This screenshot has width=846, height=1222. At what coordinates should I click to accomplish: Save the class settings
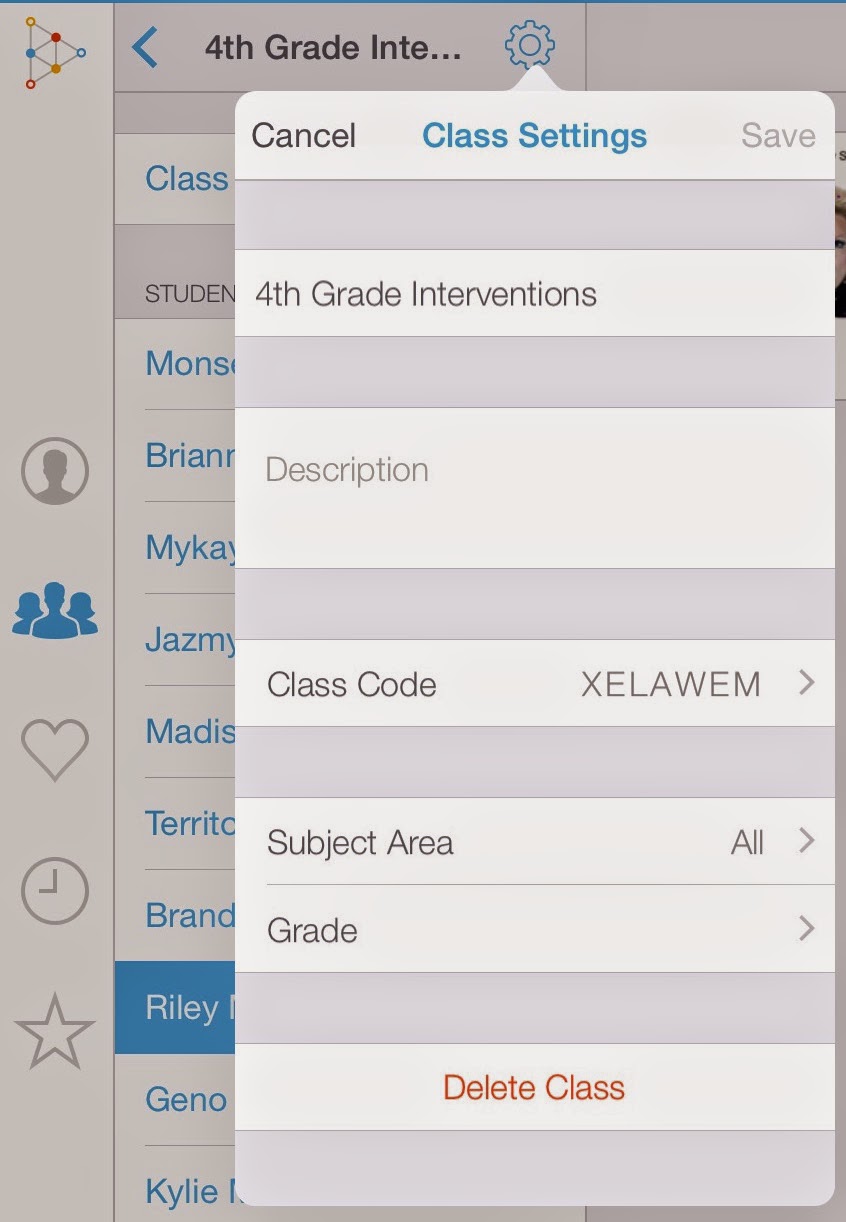[x=777, y=136]
